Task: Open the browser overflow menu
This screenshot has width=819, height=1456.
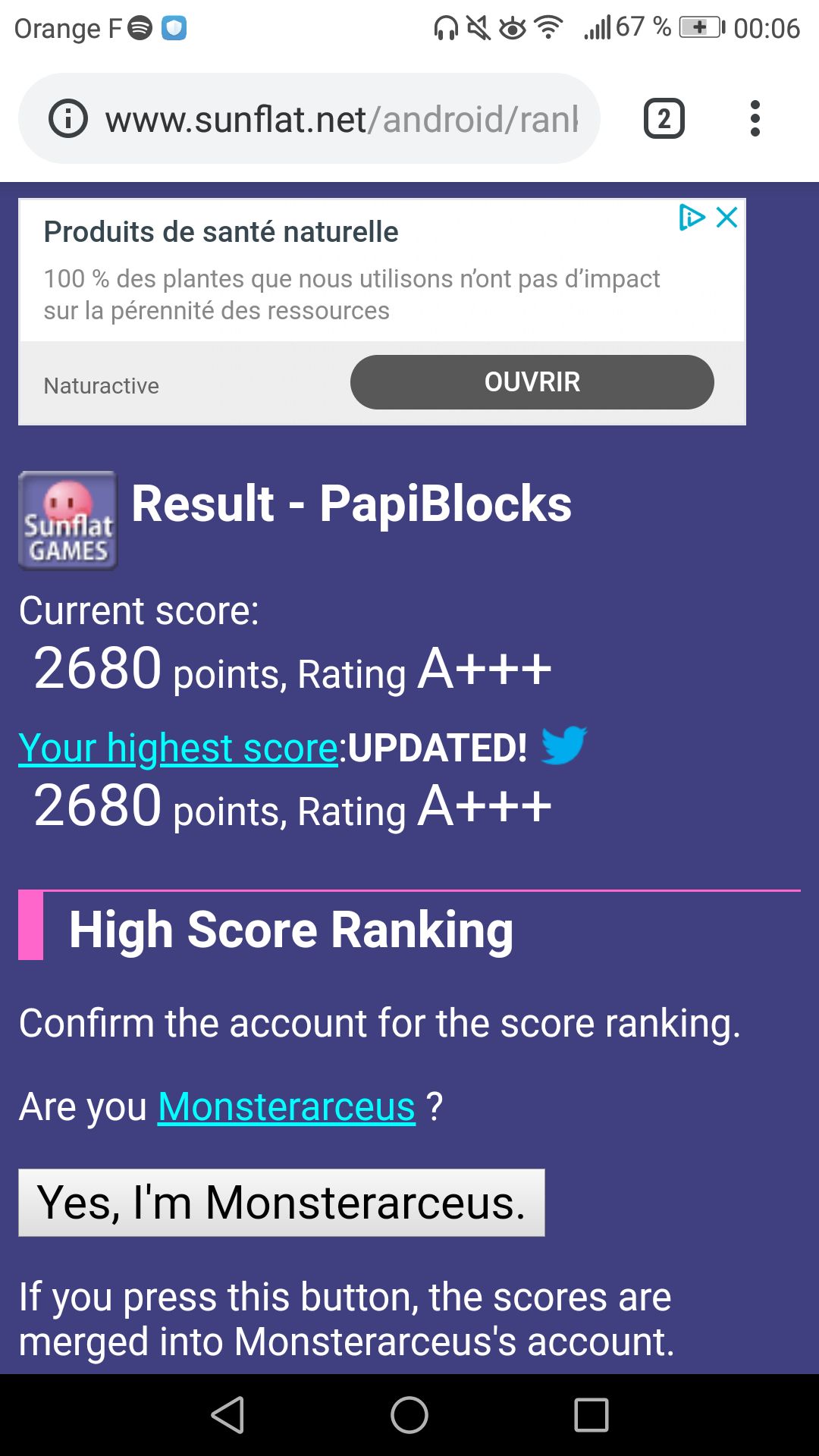Action: coord(755,119)
